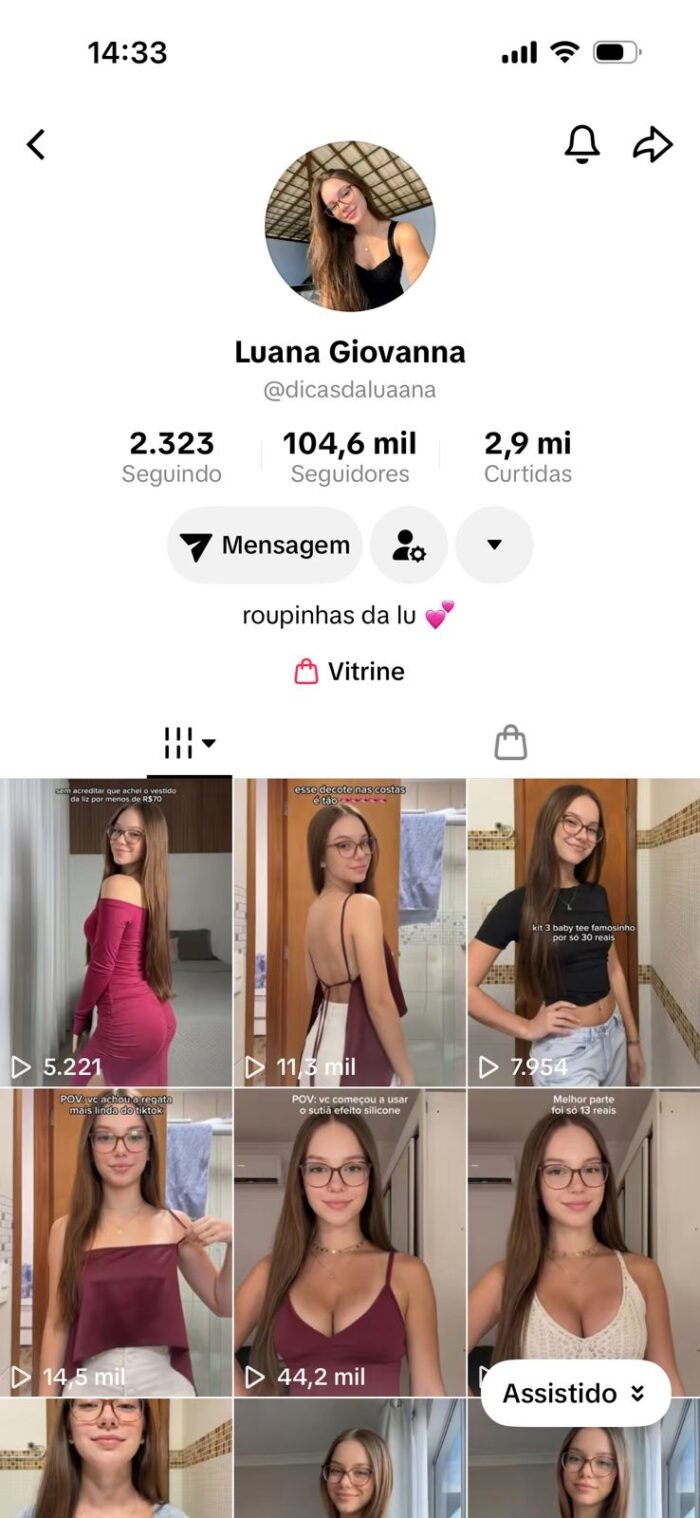Play the sutiã video with 44,2 mil views
The width and height of the screenshot is (700, 1518).
350,1242
